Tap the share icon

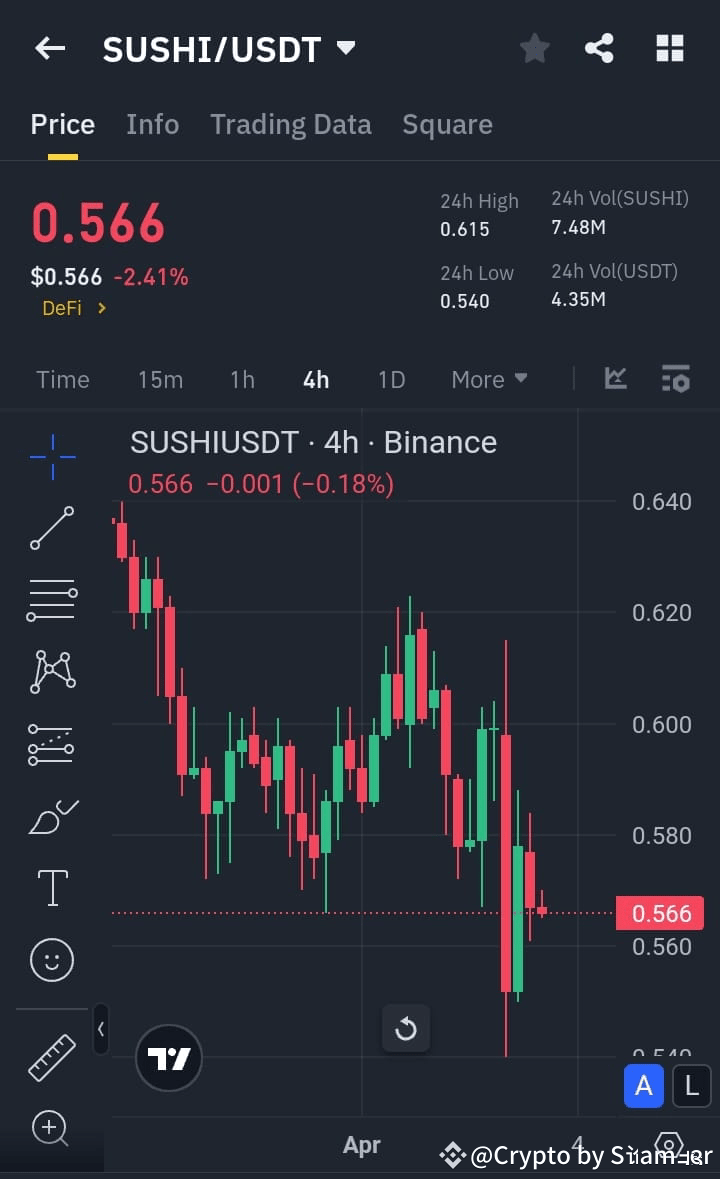coord(599,47)
